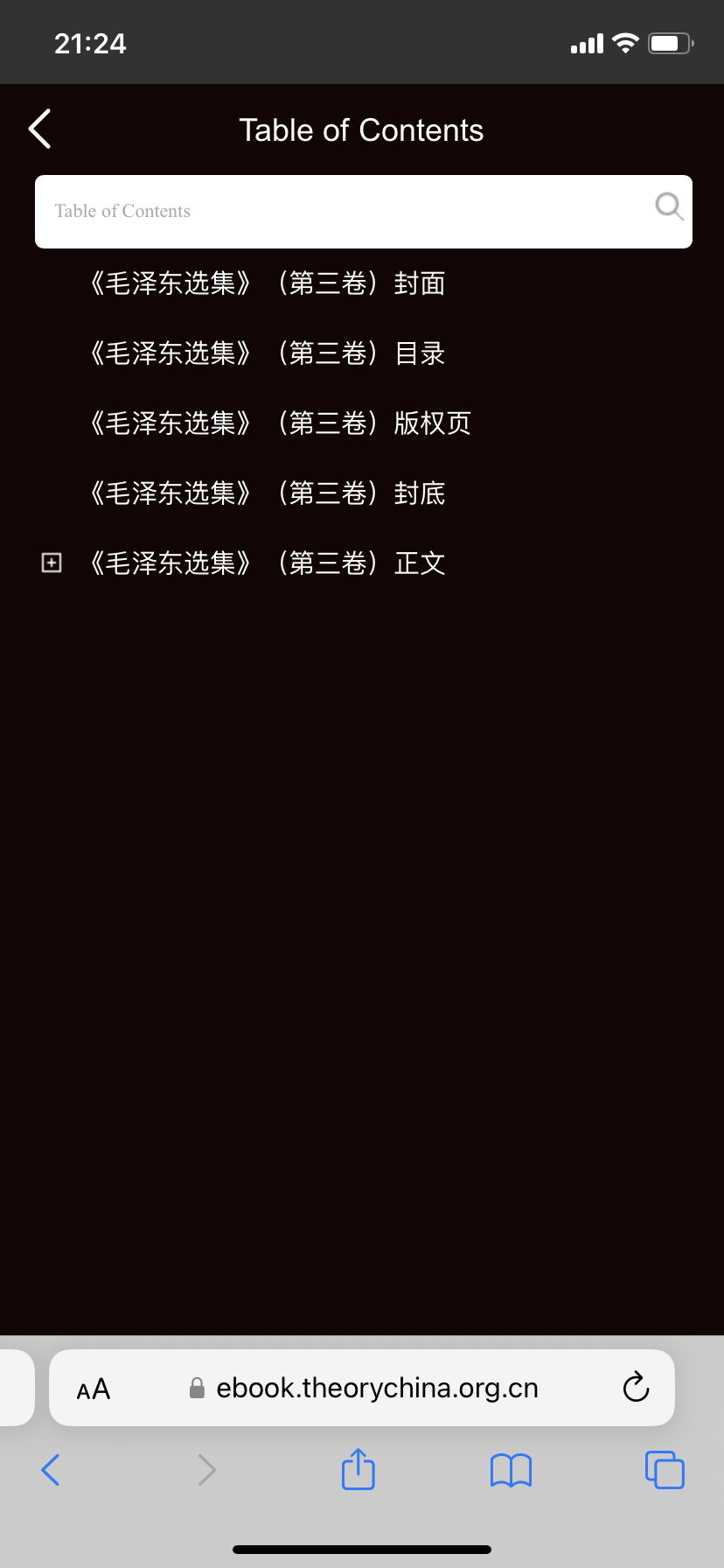Screen dimensions: 724x1568
Task: Open the 目录 contents entry
Action: [x=268, y=353]
